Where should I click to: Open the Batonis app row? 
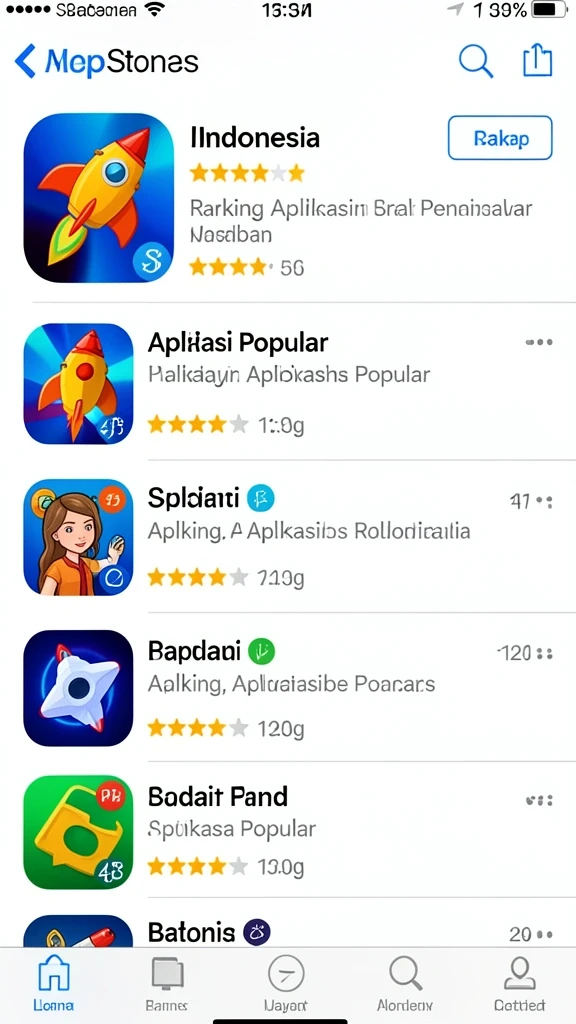click(x=288, y=929)
